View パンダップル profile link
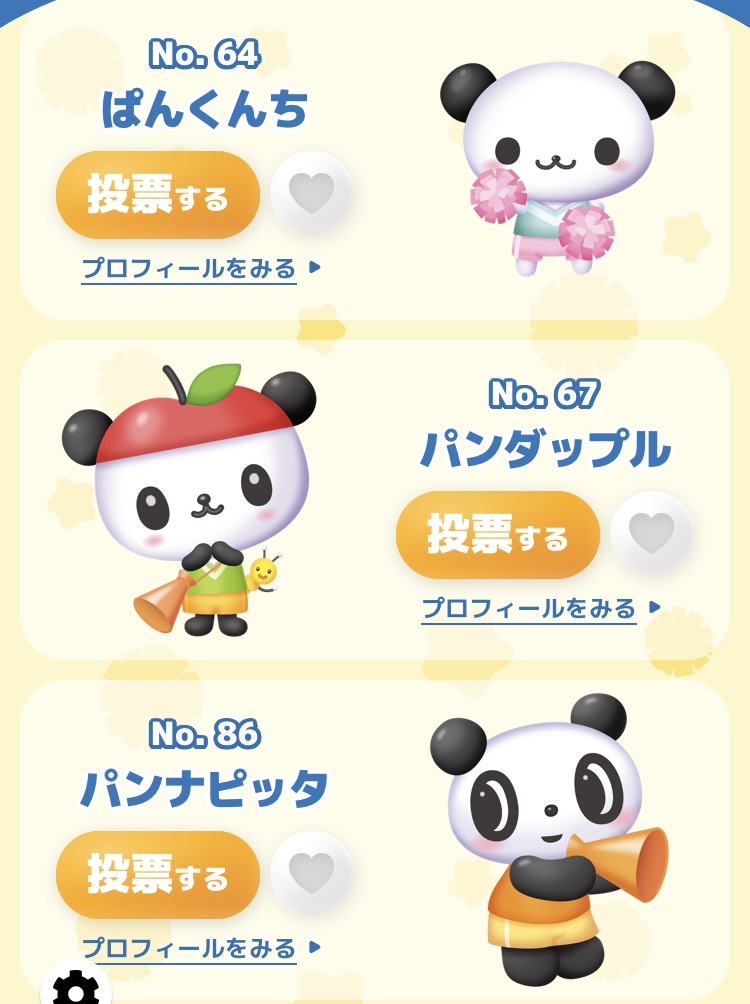The height and width of the screenshot is (1004, 750). 530,608
